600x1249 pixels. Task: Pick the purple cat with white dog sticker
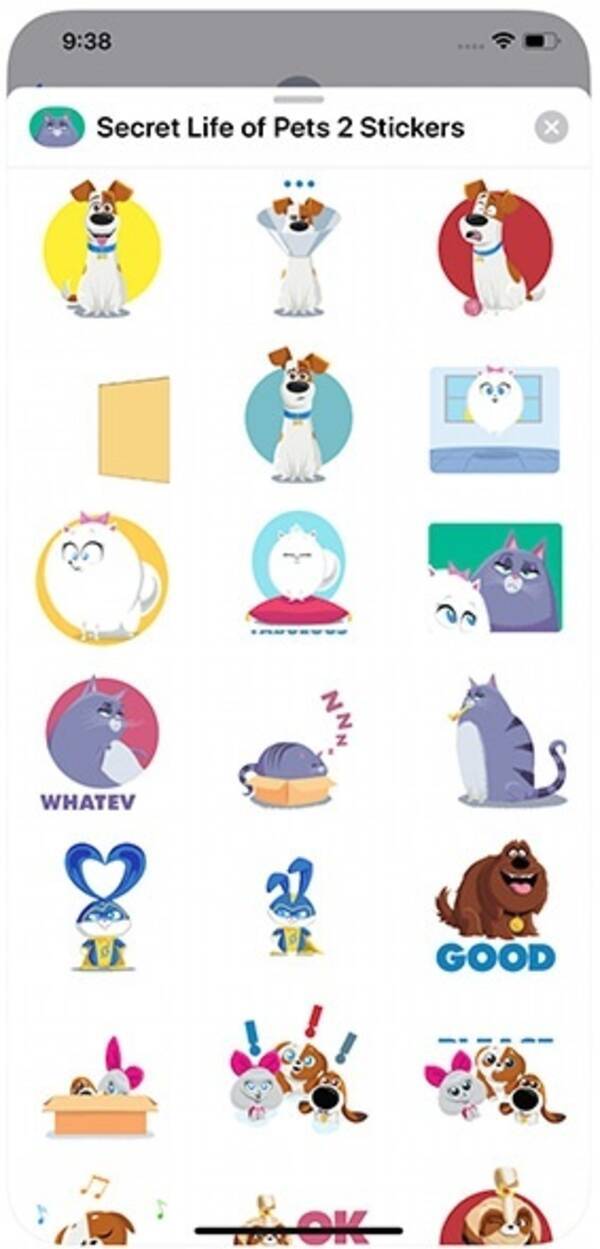coord(494,578)
